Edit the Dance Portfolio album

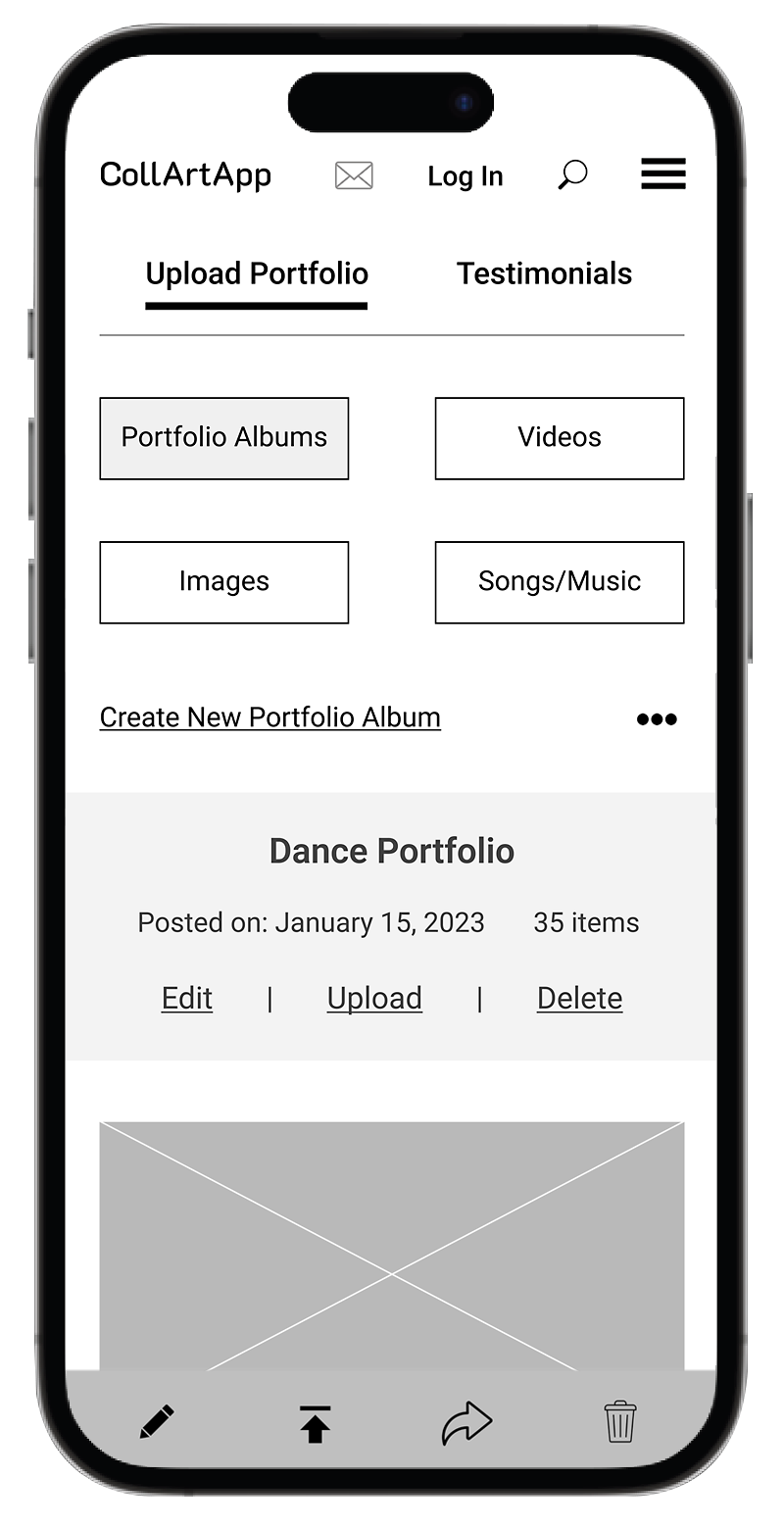tap(187, 998)
